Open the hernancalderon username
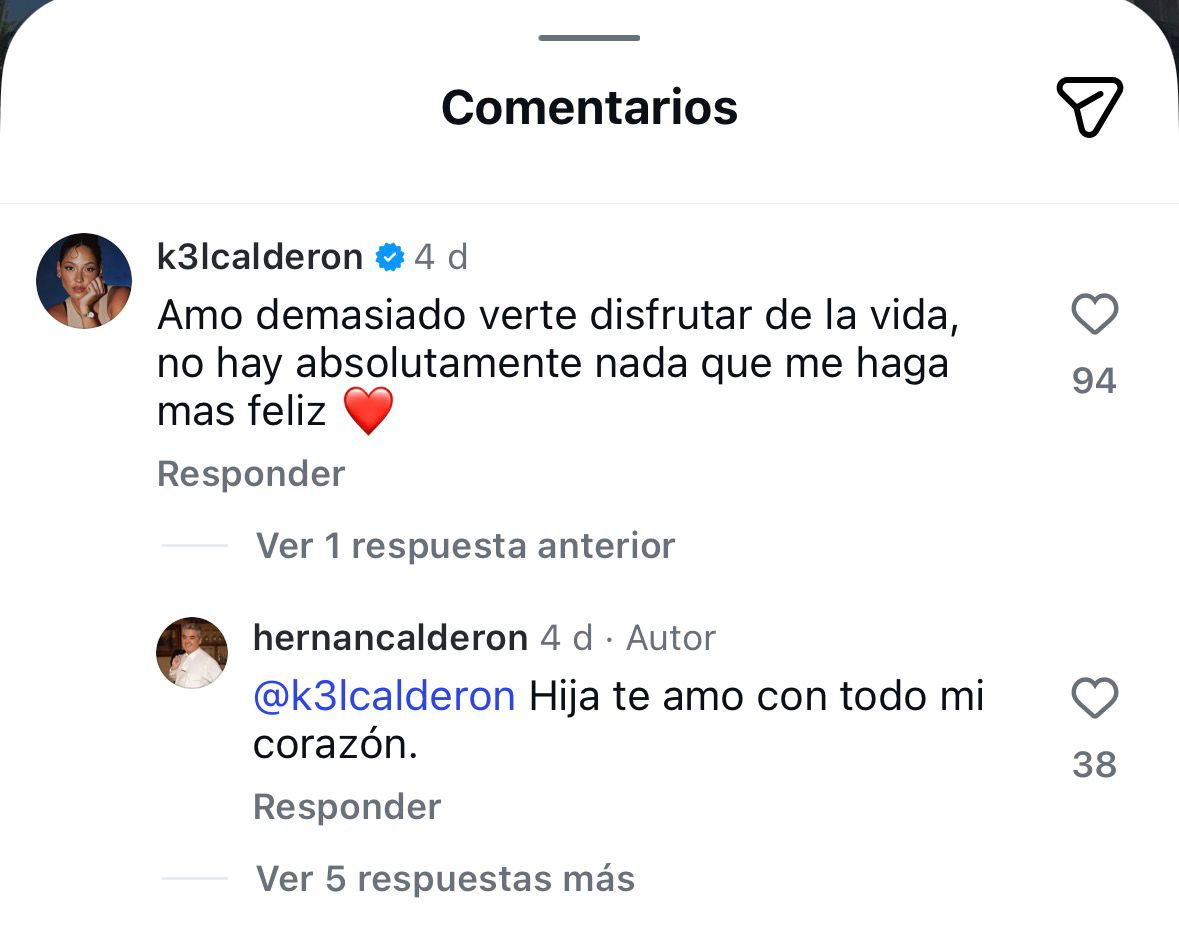Screen dimensions: 1179x939 click(x=390, y=638)
